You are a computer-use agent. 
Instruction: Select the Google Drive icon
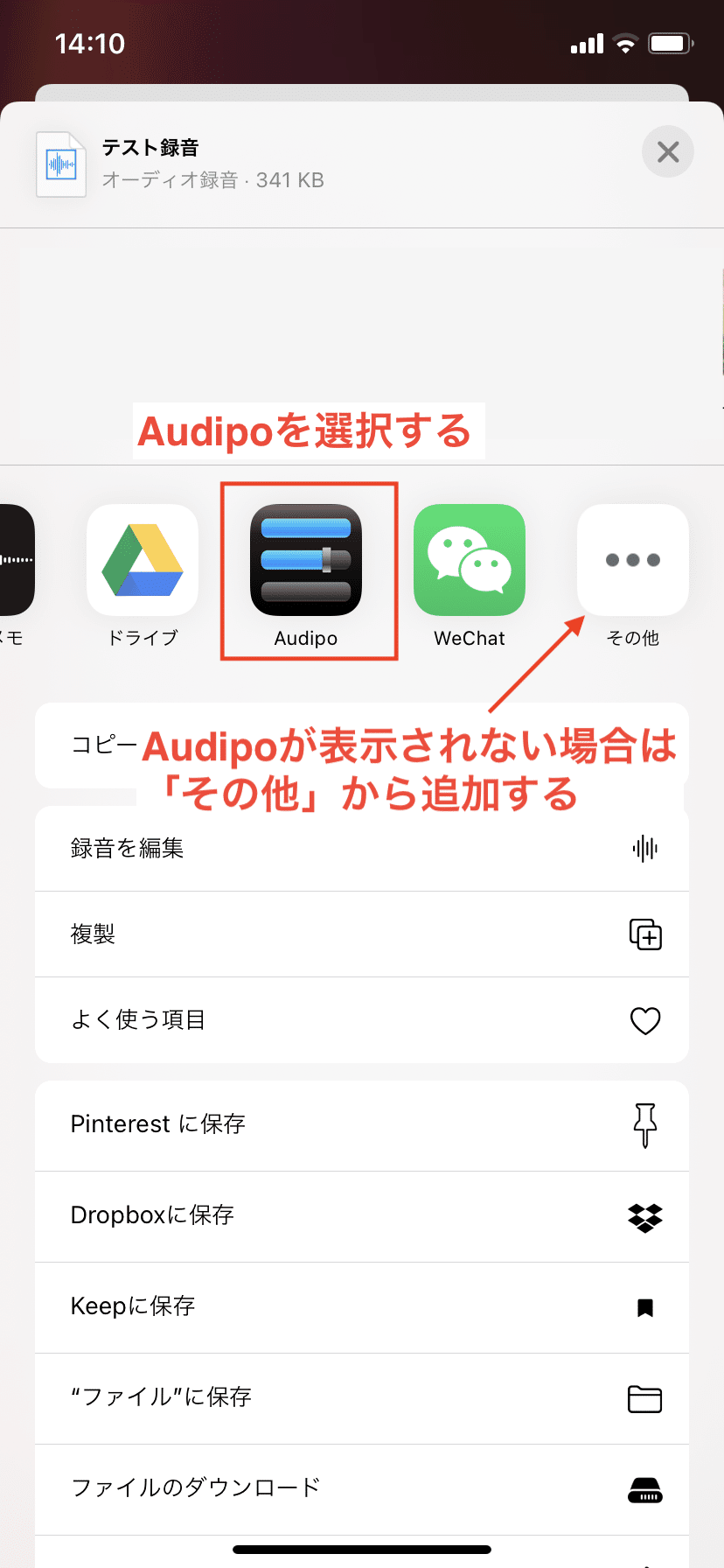pos(142,560)
